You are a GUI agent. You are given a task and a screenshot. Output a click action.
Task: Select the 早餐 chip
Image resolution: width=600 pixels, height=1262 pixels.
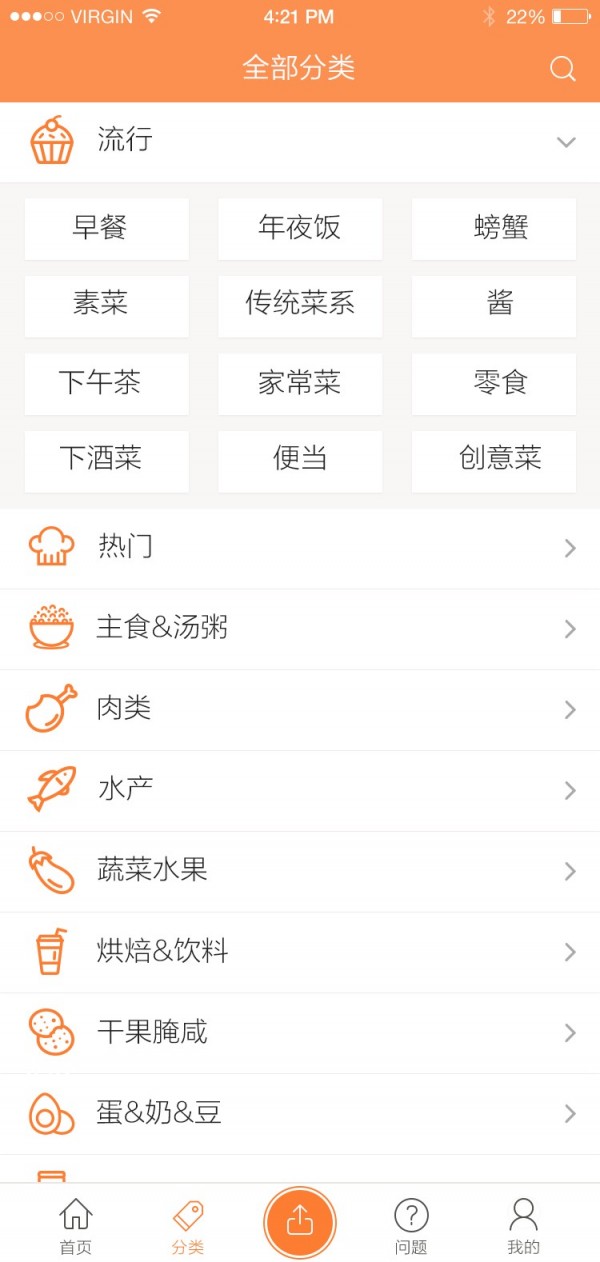pos(106,228)
